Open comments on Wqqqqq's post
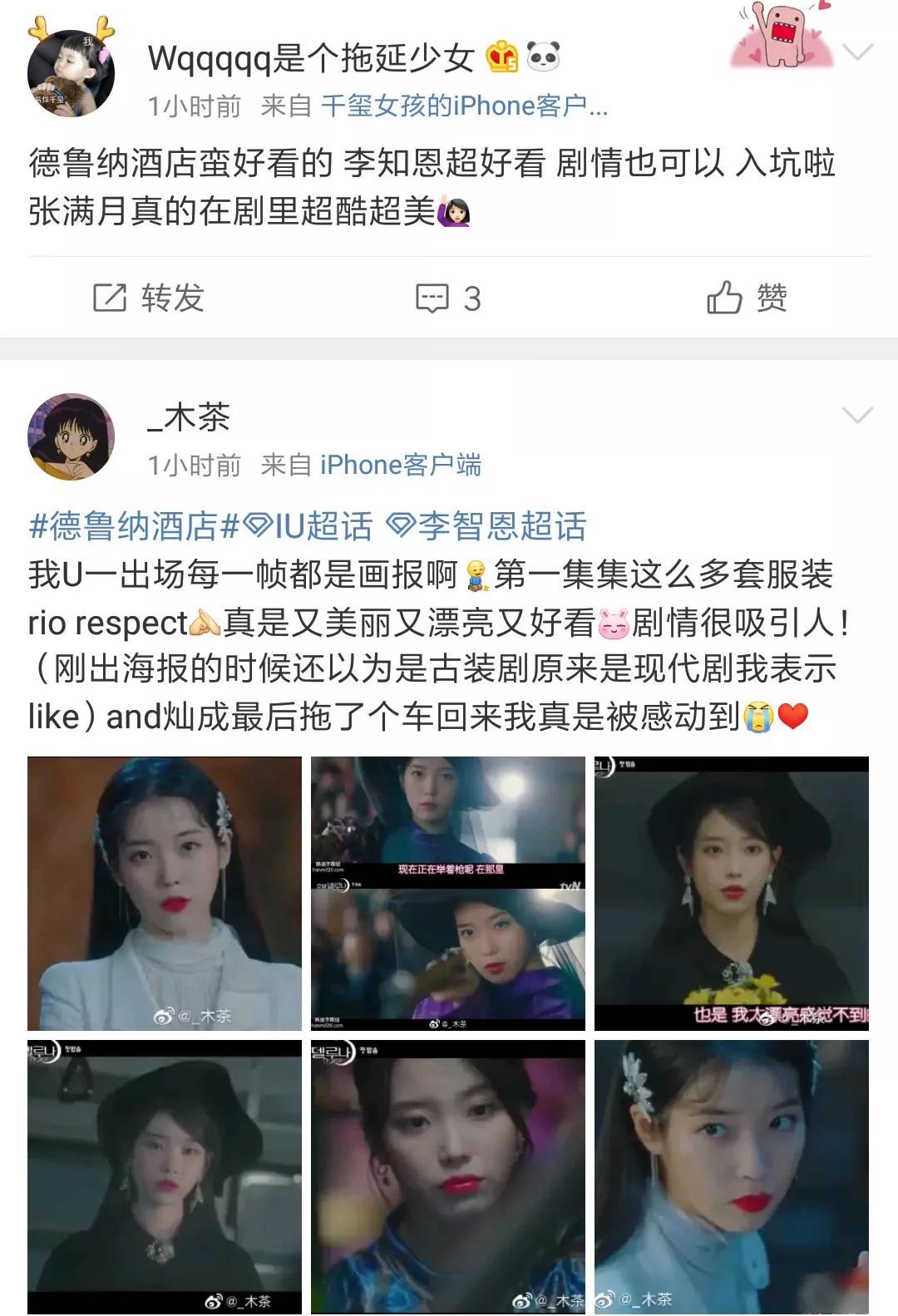Image resolution: width=898 pixels, height=1316 pixels. click(448, 298)
